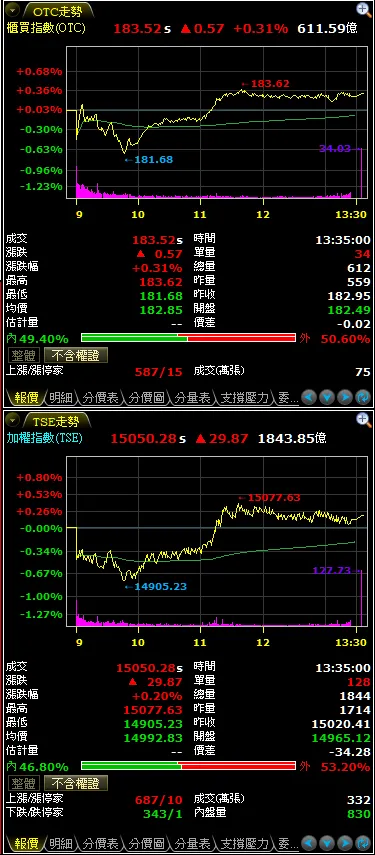375x855 pixels.
Task: Refresh the TSE panel data
Action: point(363,844)
